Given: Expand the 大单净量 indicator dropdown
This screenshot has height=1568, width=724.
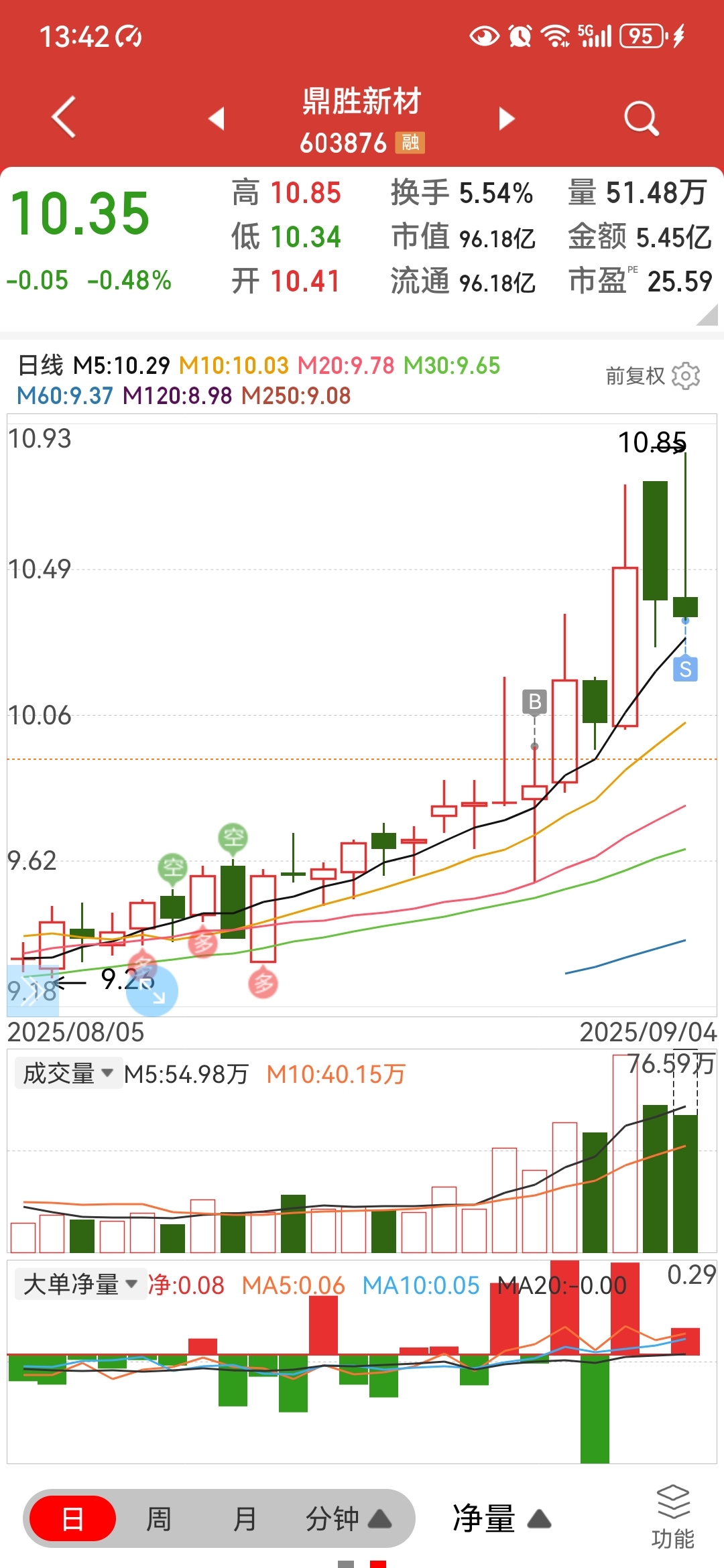Looking at the screenshot, I should pyautogui.click(x=80, y=1284).
